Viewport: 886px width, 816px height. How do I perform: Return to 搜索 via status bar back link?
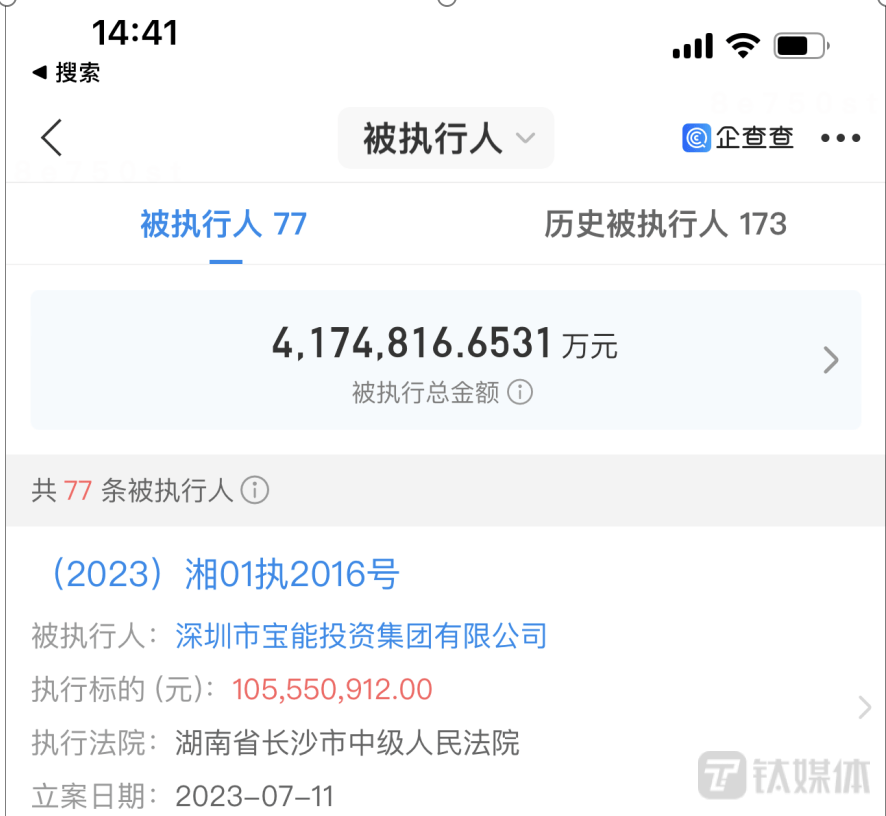pos(66,73)
